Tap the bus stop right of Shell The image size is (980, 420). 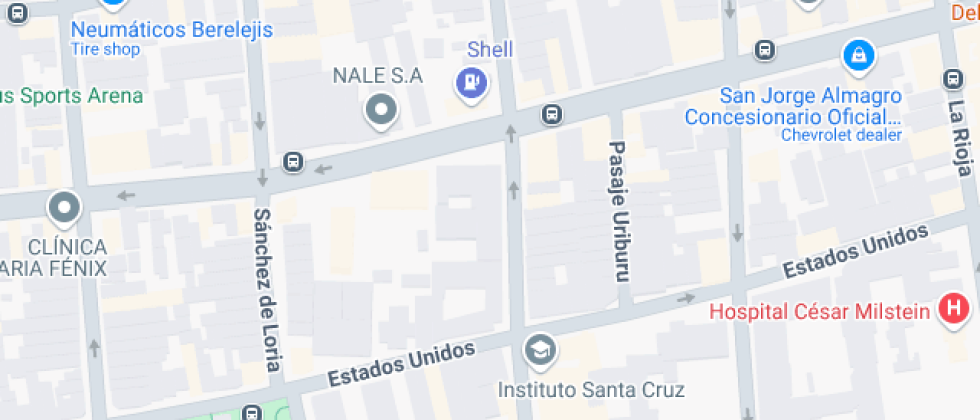coord(552,115)
